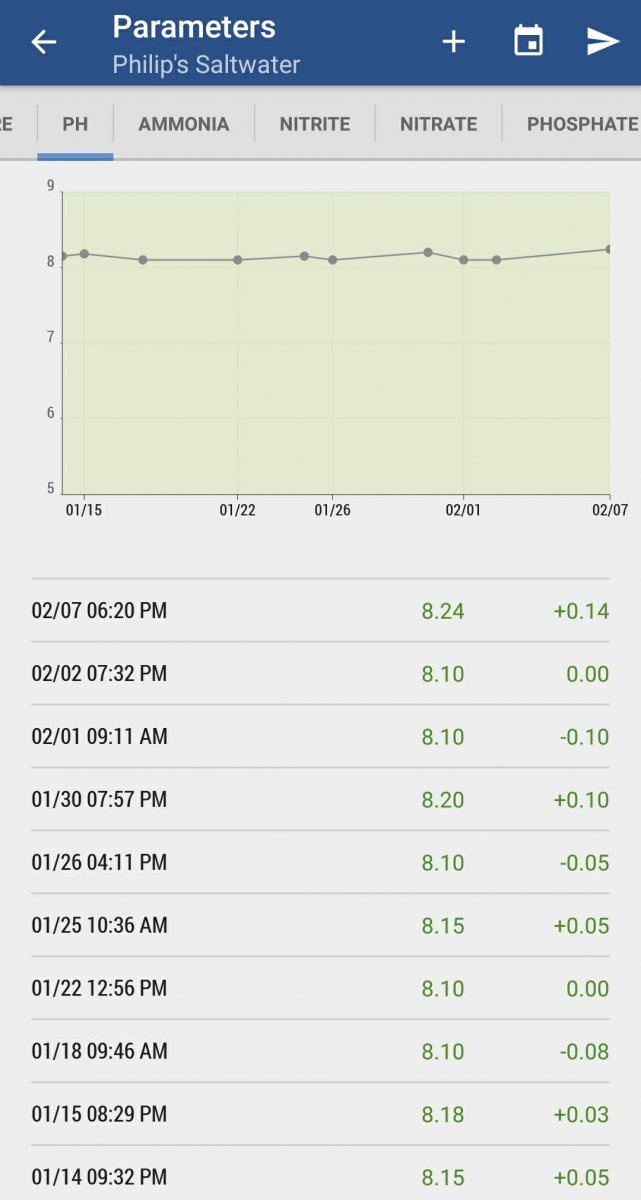
Task: Open the 02/07 06:20 PM reading
Action: tap(320, 611)
